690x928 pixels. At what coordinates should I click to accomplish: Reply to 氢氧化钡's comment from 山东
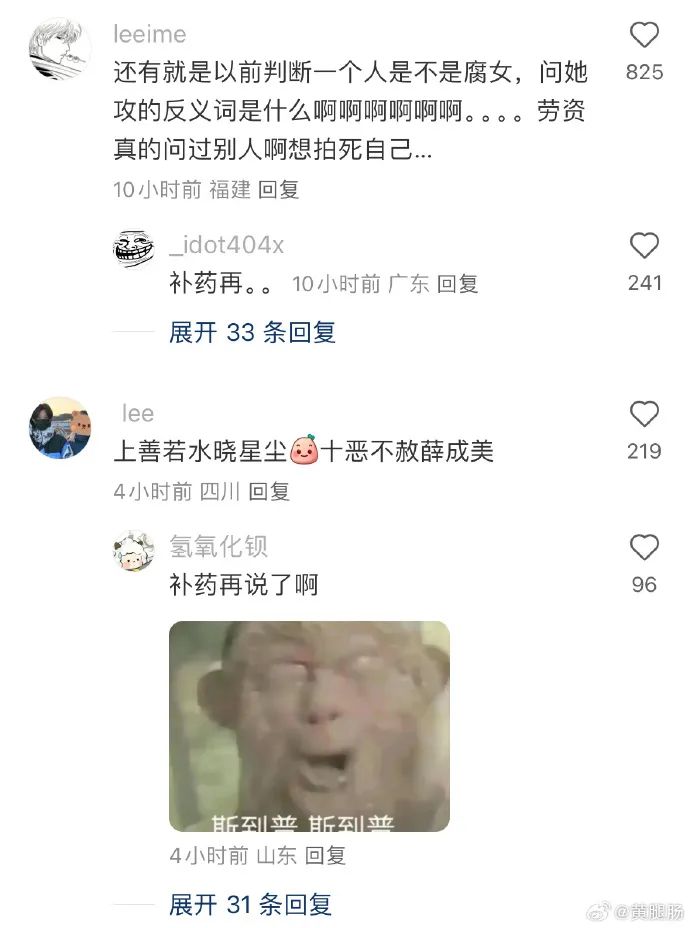pyautogui.click(x=325, y=856)
